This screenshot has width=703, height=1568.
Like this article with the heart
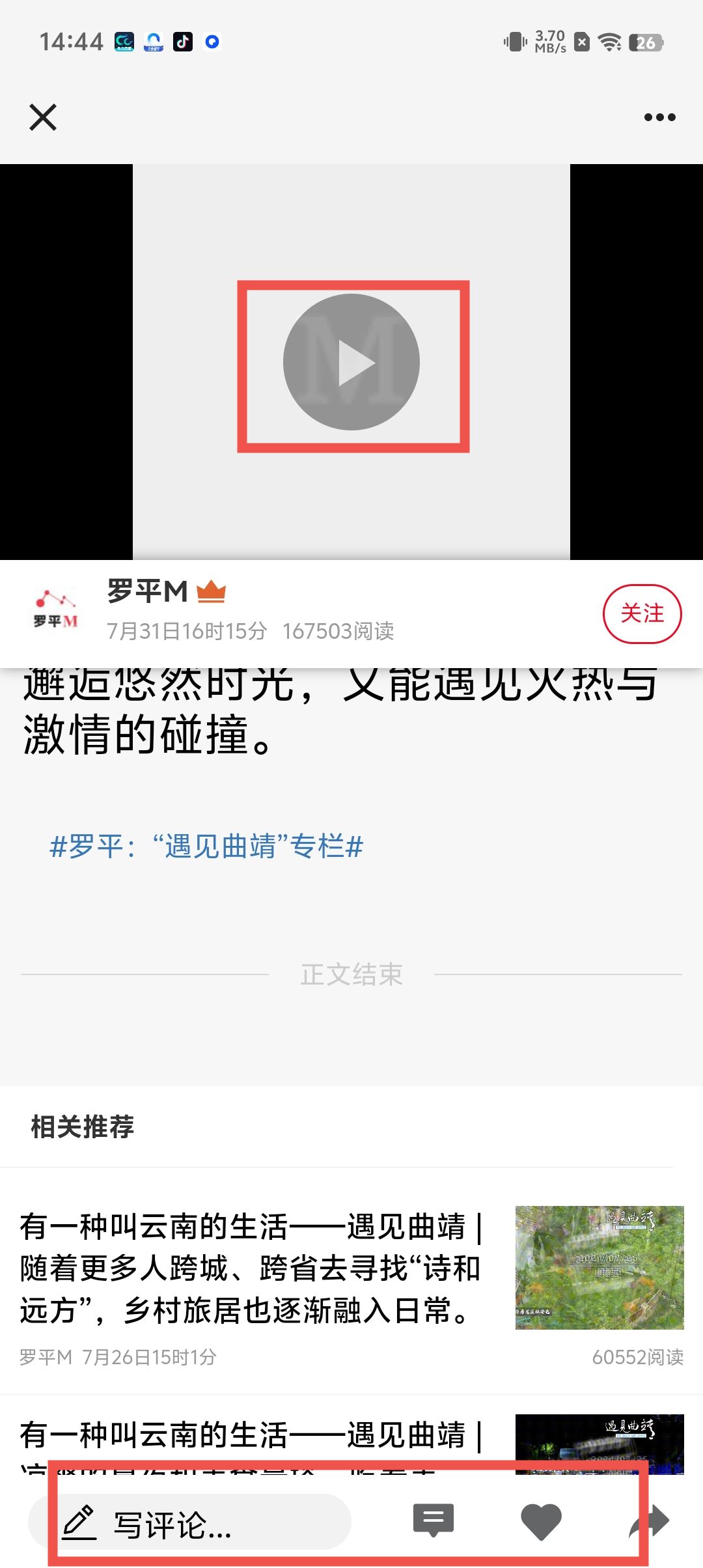pyautogui.click(x=541, y=1522)
